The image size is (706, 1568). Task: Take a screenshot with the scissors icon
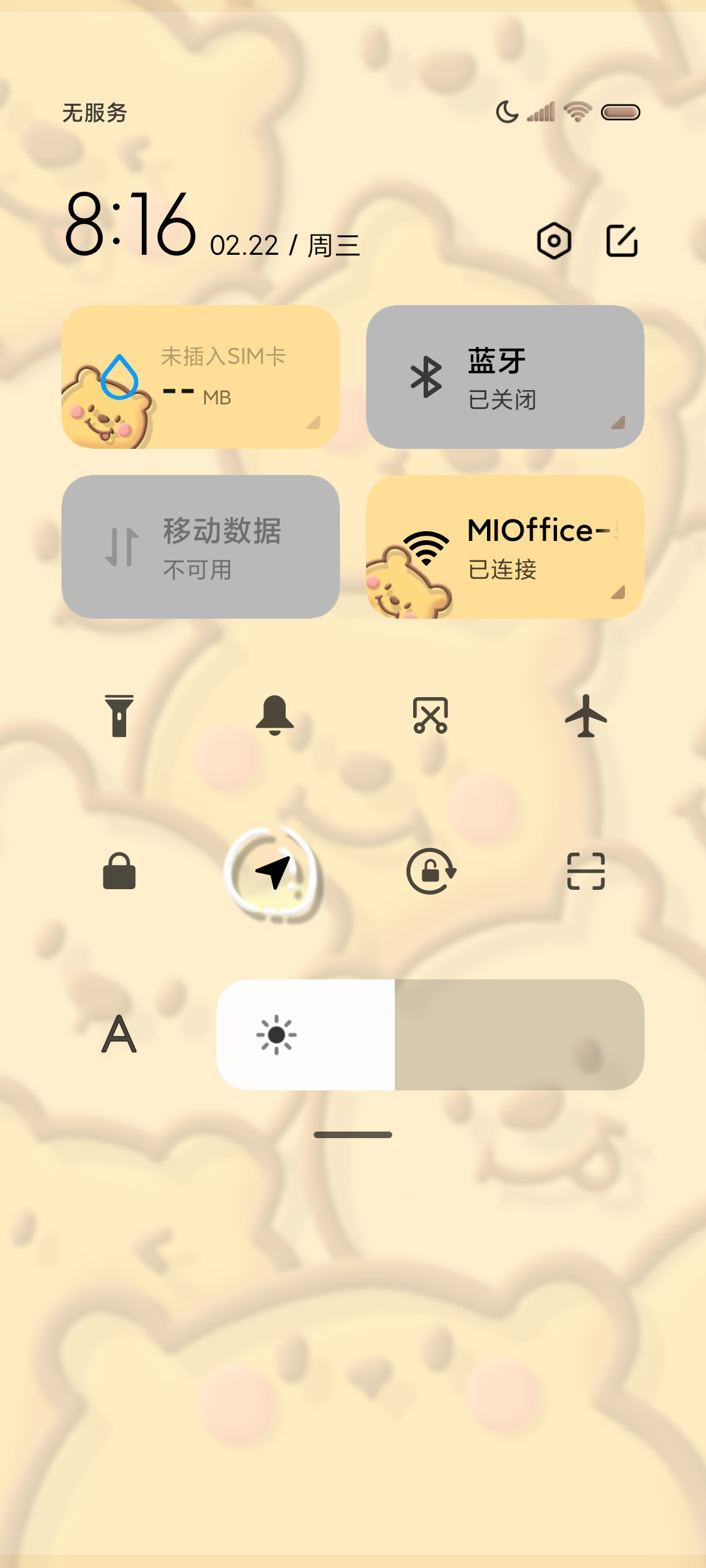pos(430,715)
